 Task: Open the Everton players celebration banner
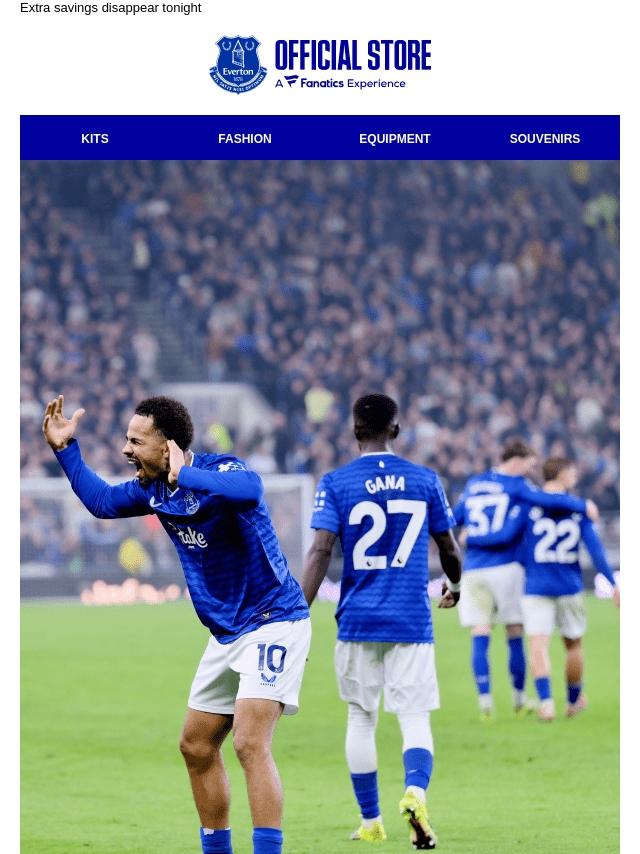tap(320, 506)
